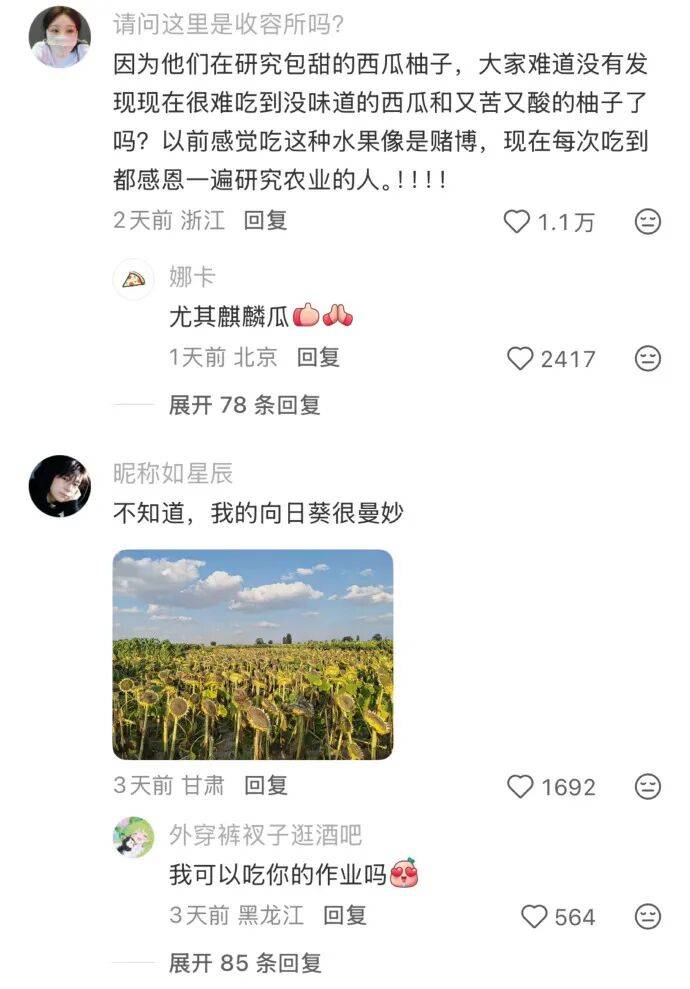
Task: Reply to the comment posted from 甘肃
Action: pyautogui.click(x=266, y=786)
